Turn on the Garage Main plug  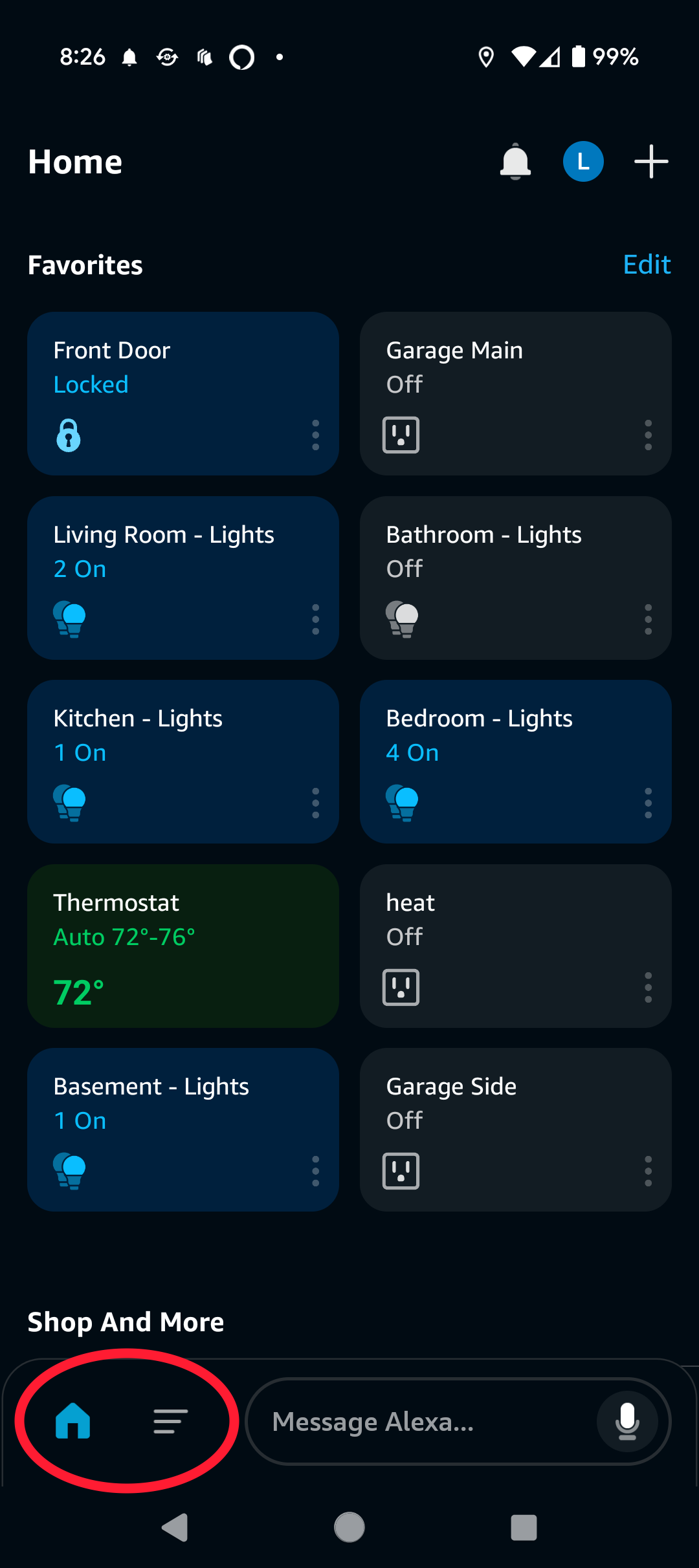(x=401, y=435)
